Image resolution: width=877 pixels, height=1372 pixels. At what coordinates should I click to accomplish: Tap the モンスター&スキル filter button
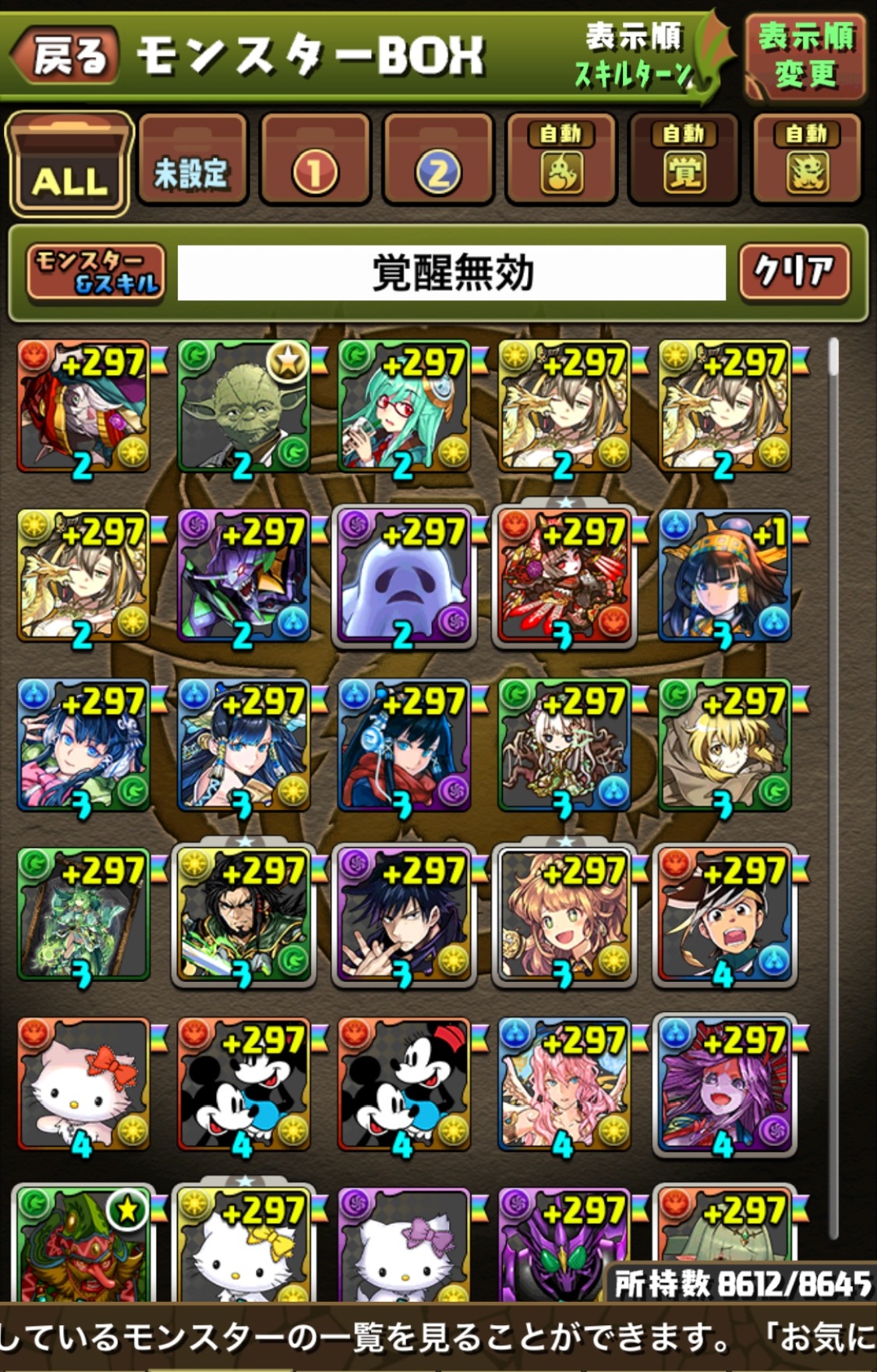pos(97,272)
